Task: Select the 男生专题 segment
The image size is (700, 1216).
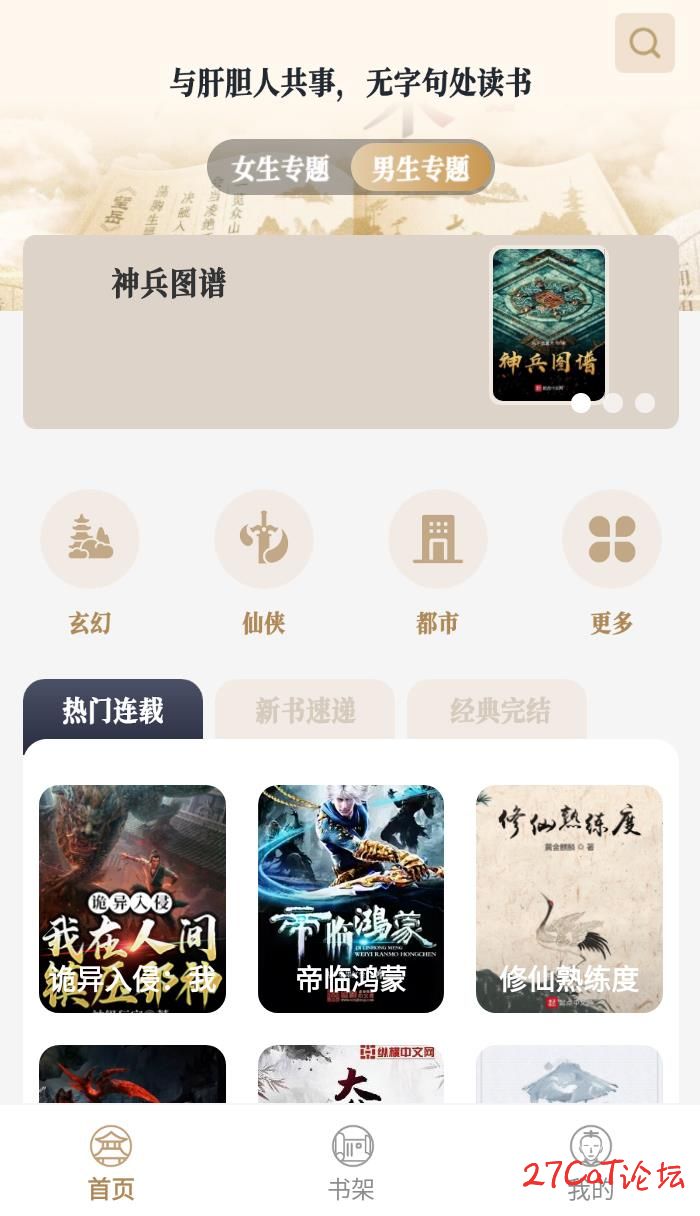Action: click(421, 168)
